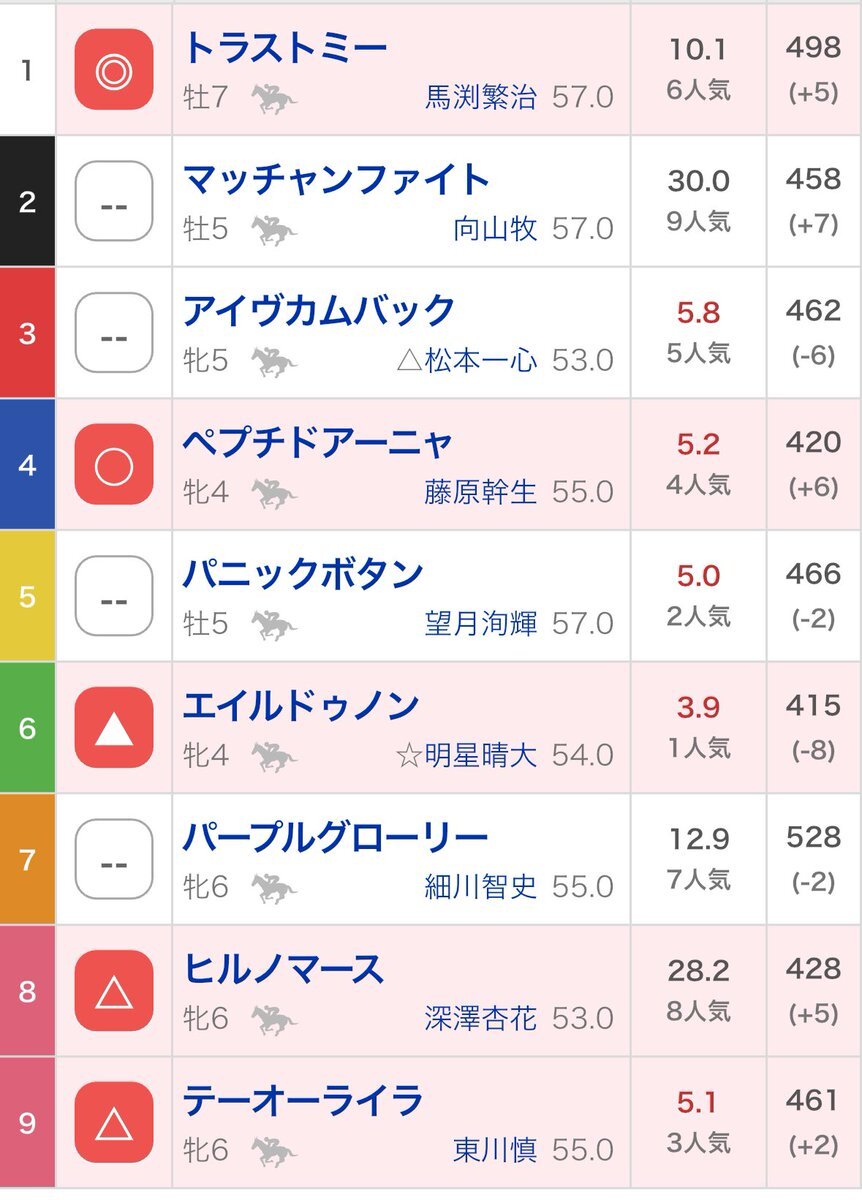Open the horse page for ペプチドアーニャ
This screenshot has height=1200, width=862.
point(318,443)
